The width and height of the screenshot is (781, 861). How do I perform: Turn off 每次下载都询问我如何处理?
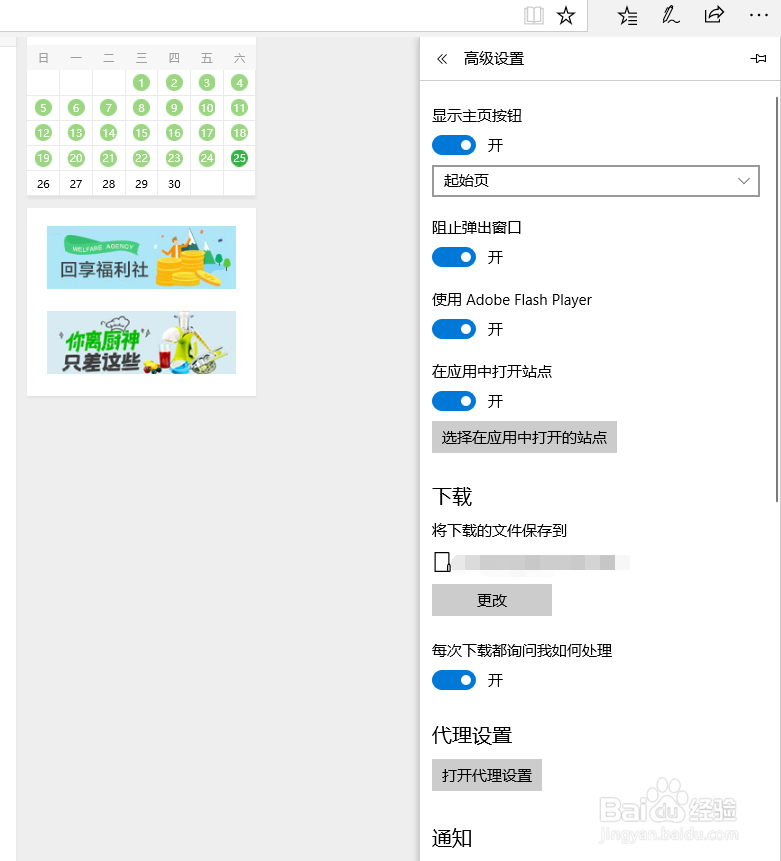[x=454, y=680]
